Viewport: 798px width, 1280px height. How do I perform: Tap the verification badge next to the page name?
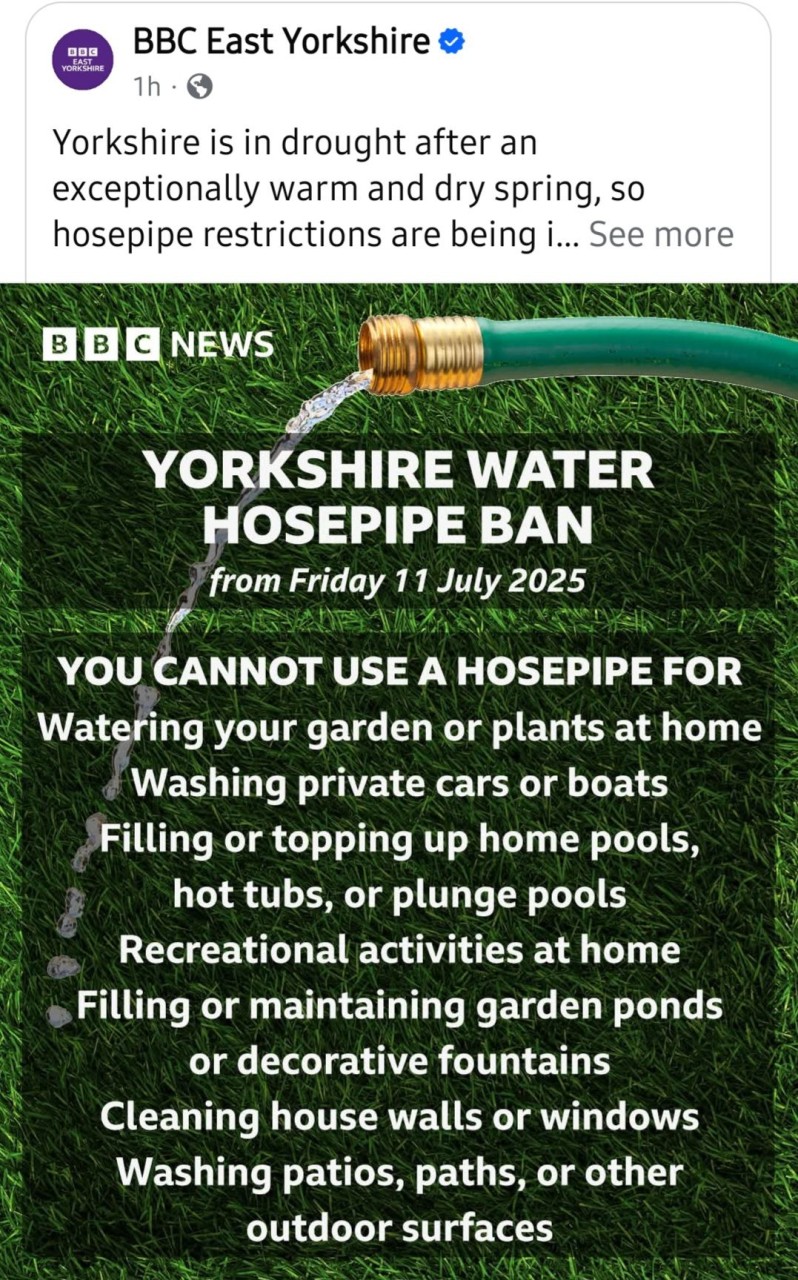pyautogui.click(x=450, y=42)
